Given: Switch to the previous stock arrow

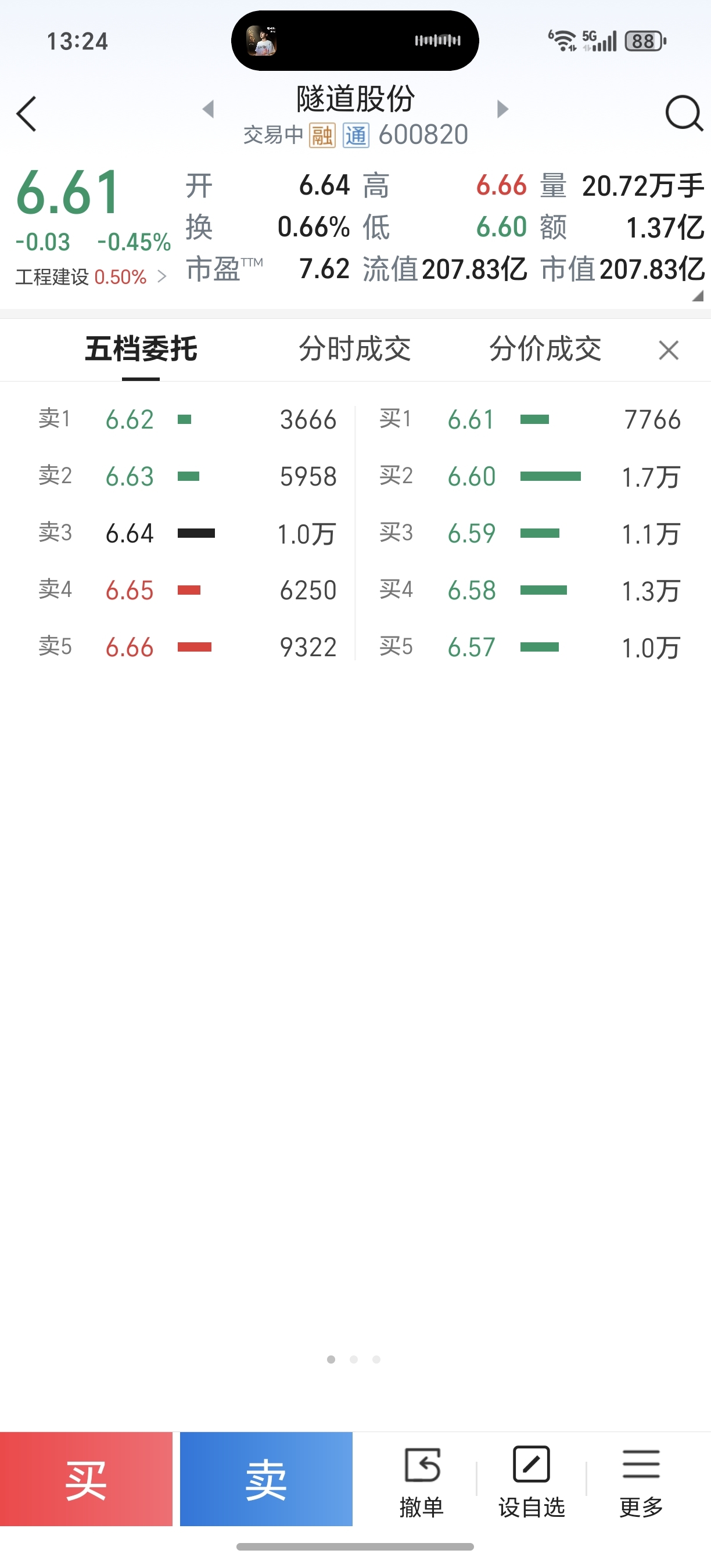Looking at the screenshot, I should click(x=209, y=110).
